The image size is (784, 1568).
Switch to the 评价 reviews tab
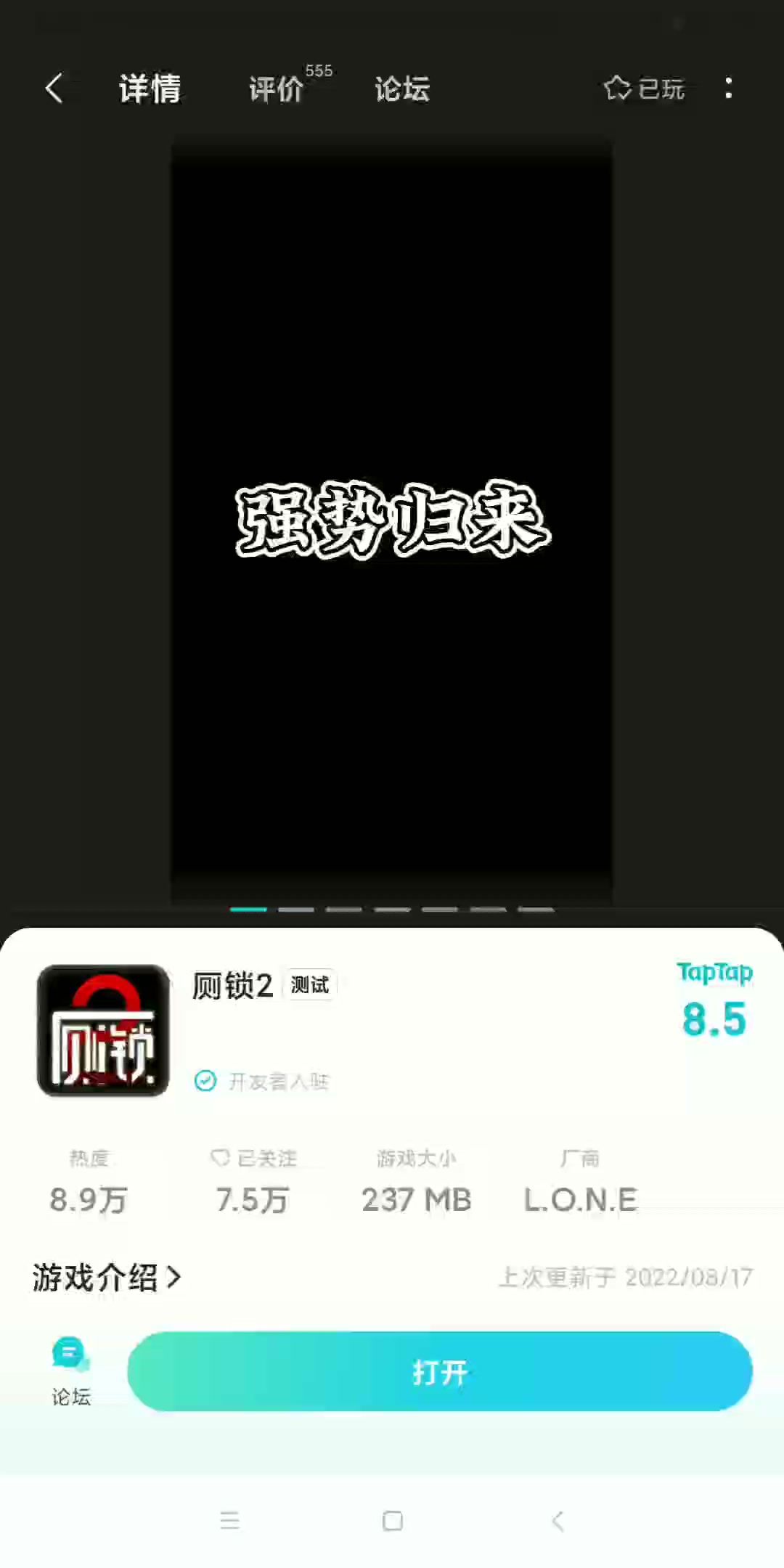[277, 89]
